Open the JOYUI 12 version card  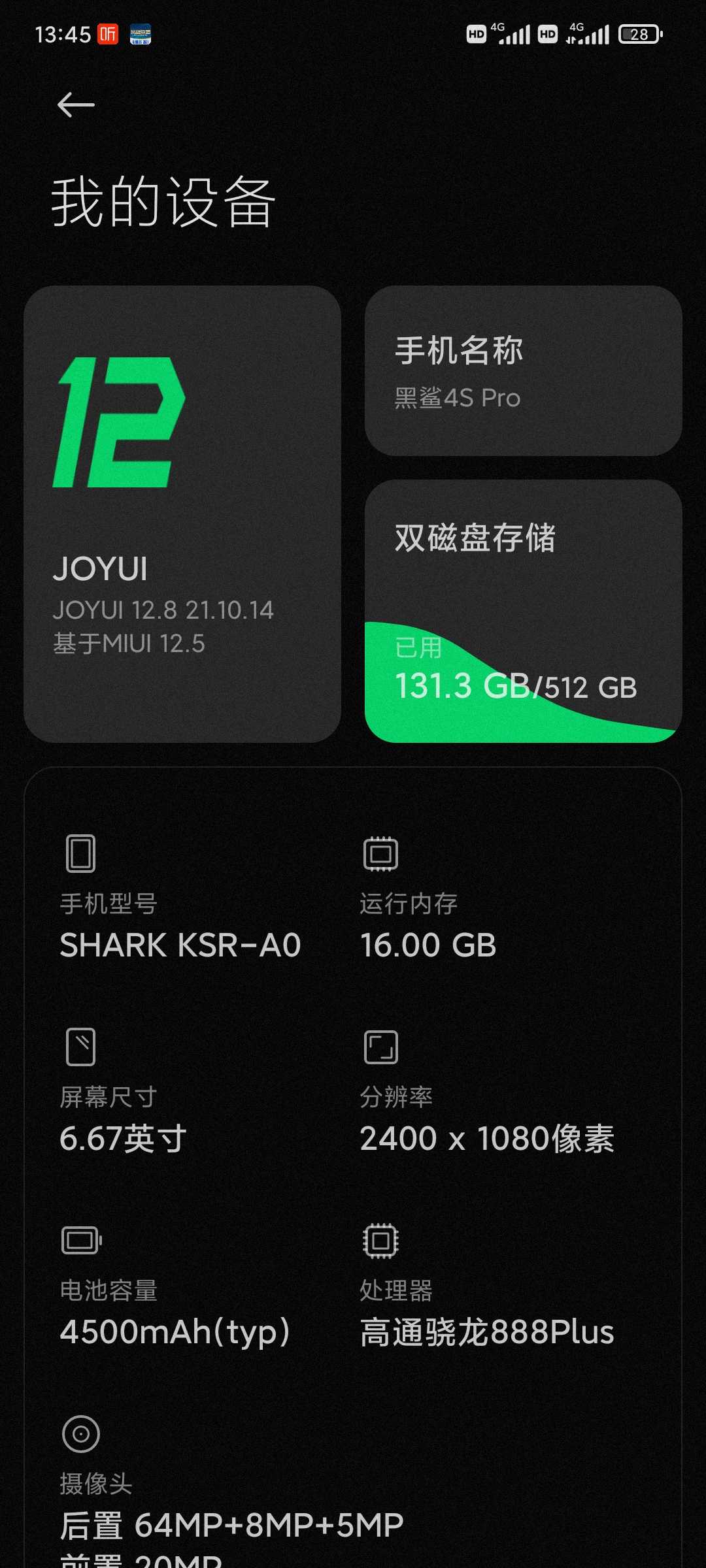(x=182, y=514)
